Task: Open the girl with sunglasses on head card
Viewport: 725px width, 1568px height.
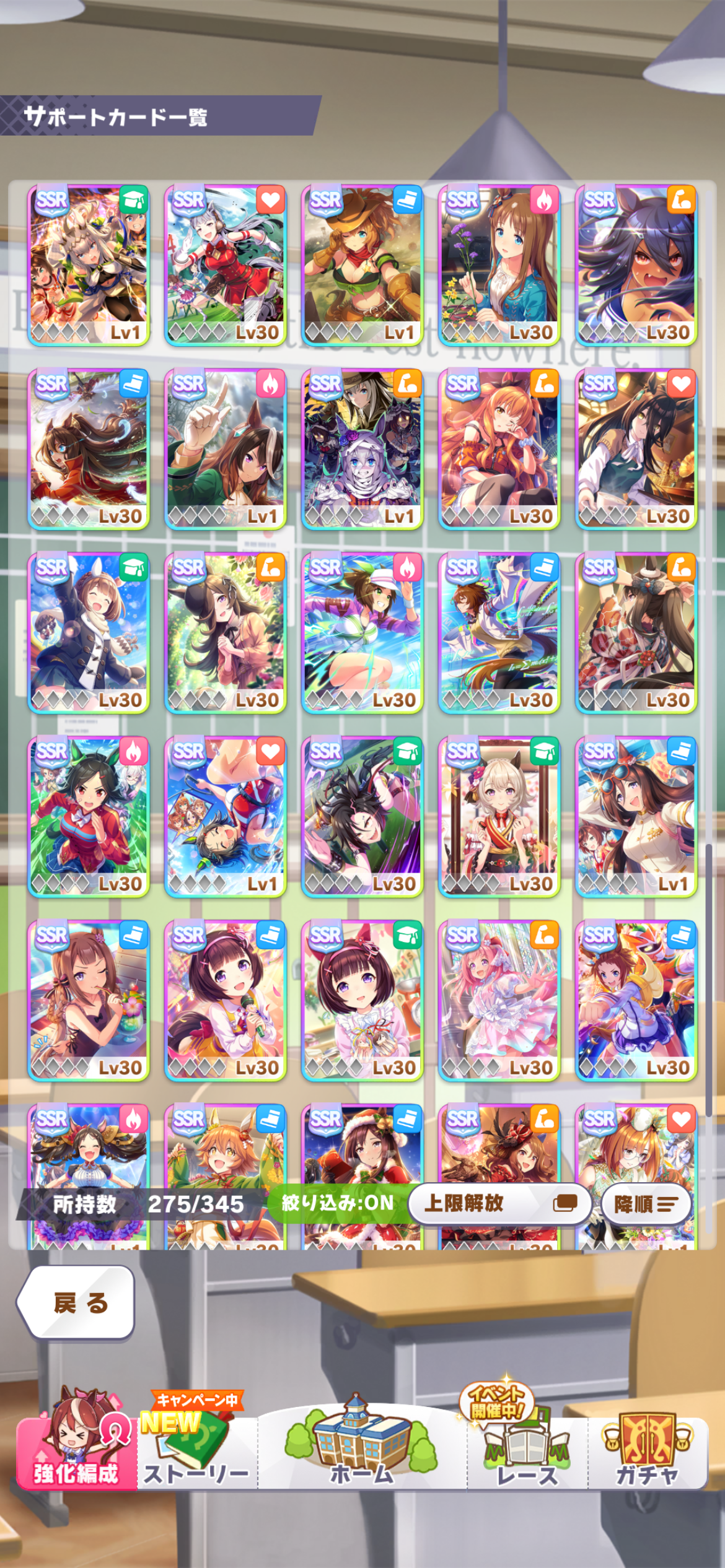Action: [x=636, y=816]
